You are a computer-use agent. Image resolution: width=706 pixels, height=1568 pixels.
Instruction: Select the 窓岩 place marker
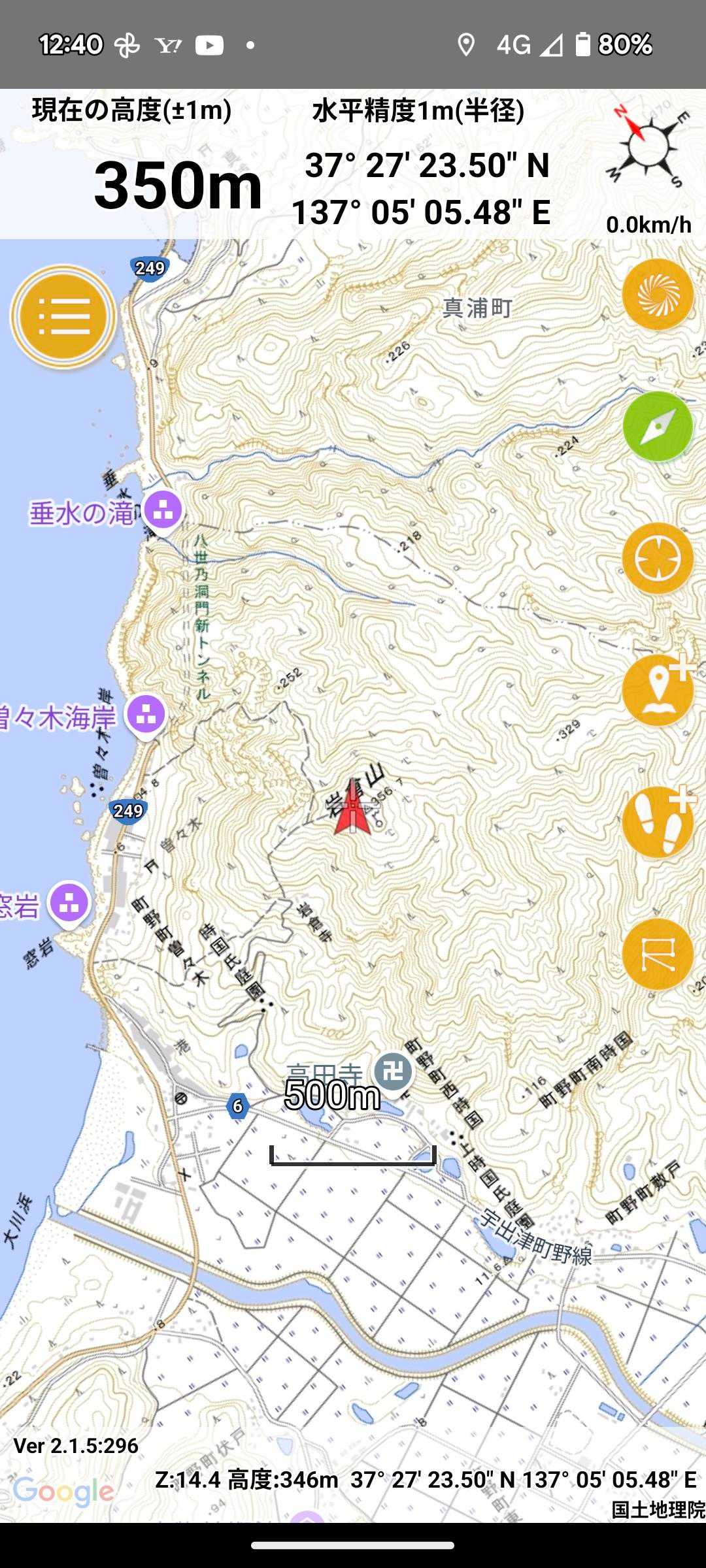pos(69,902)
